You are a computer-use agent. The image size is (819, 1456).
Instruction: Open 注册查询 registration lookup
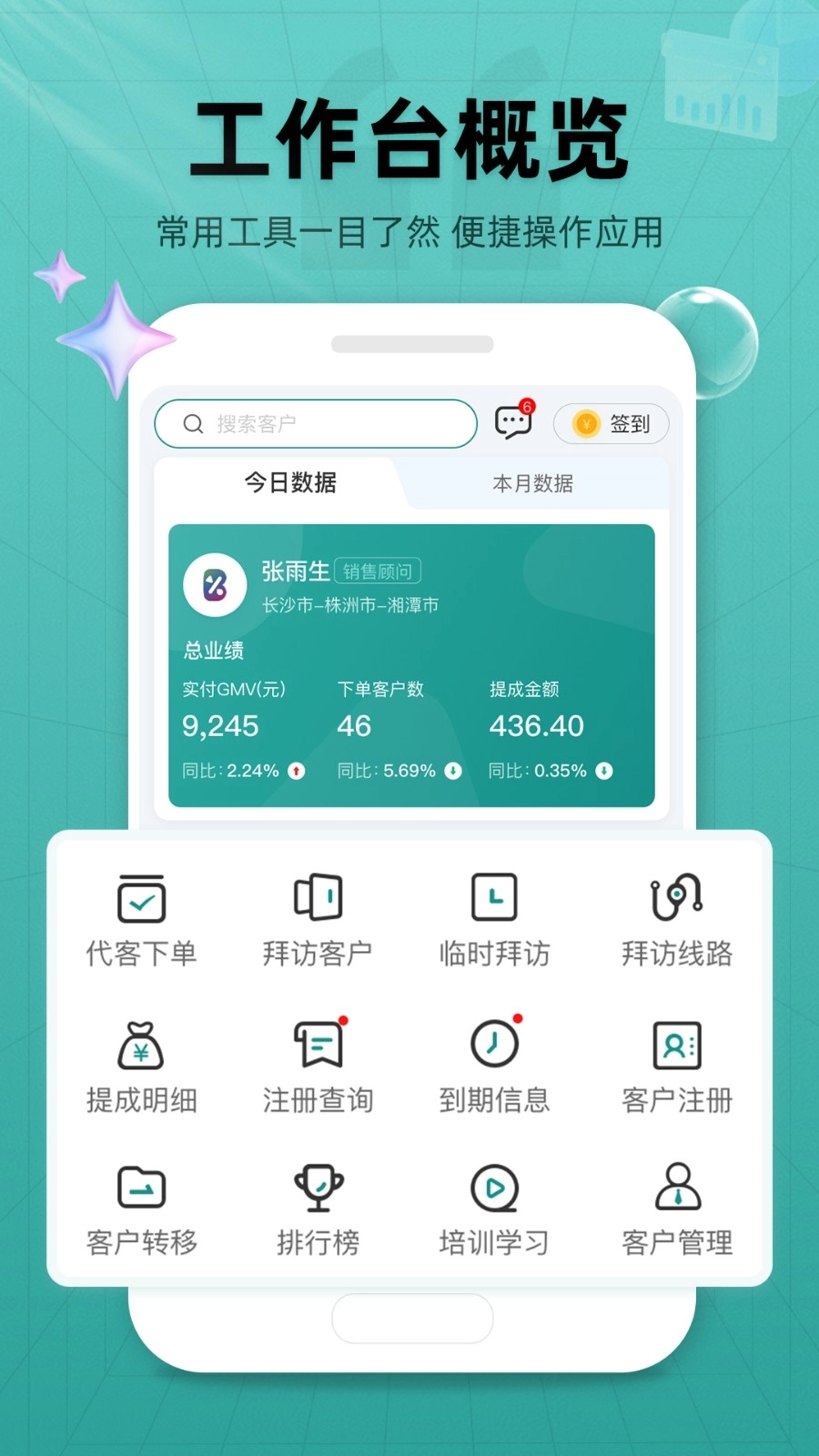point(317,1065)
